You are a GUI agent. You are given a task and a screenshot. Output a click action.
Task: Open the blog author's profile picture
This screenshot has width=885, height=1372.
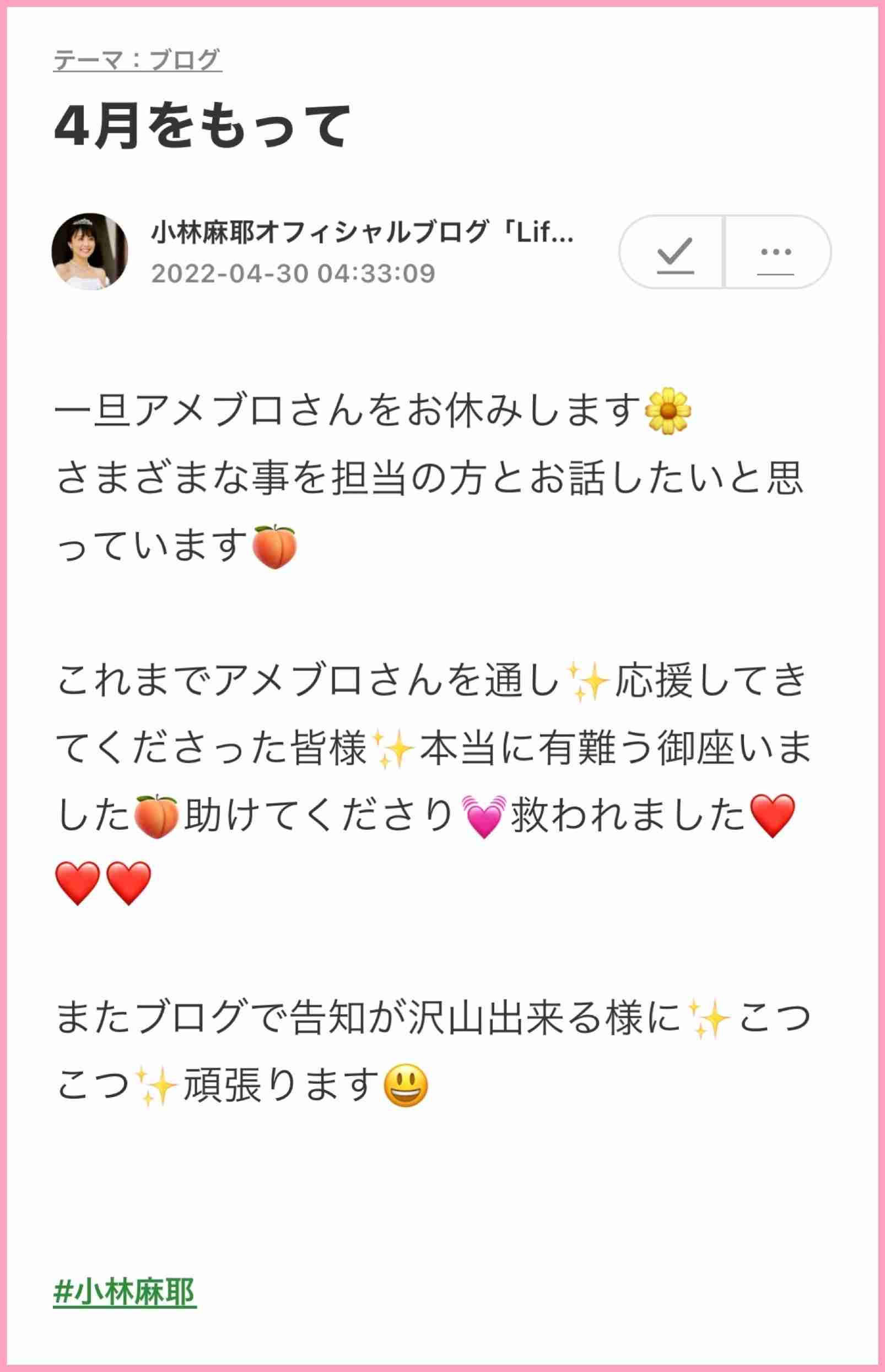(x=90, y=252)
